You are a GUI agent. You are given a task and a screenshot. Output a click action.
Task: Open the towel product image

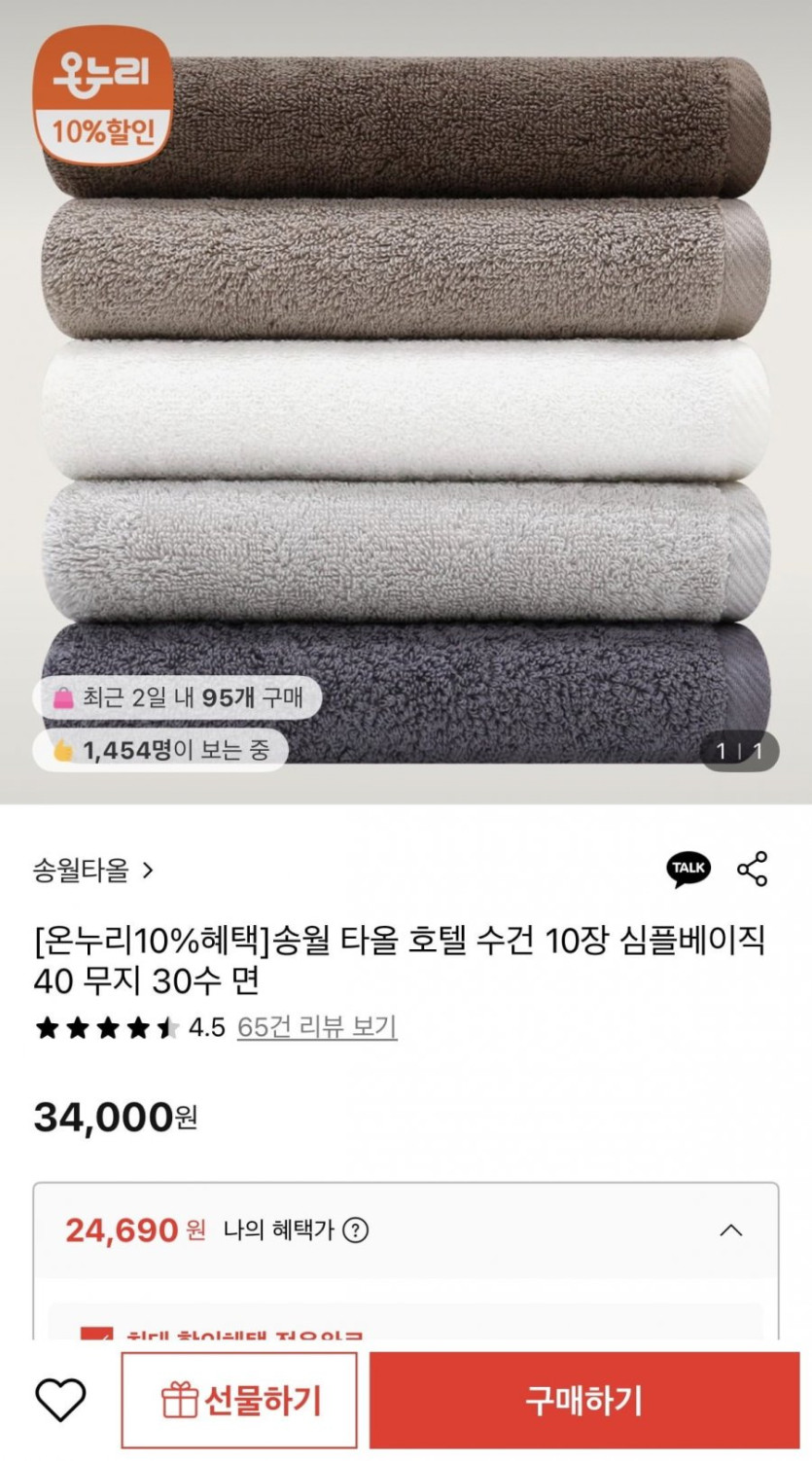click(406, 409)
